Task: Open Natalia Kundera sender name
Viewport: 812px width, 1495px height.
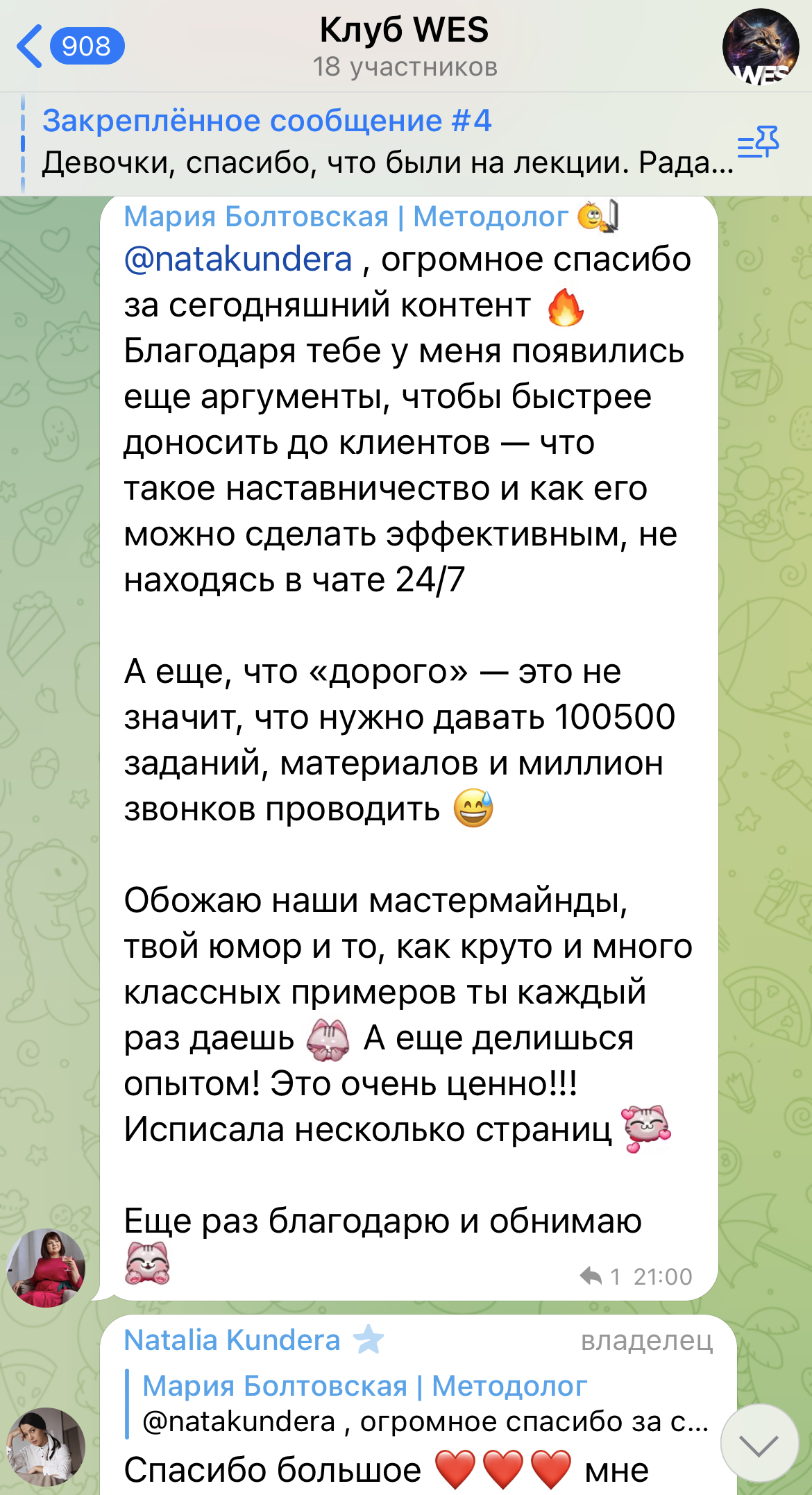Action: coord(232,1340)
